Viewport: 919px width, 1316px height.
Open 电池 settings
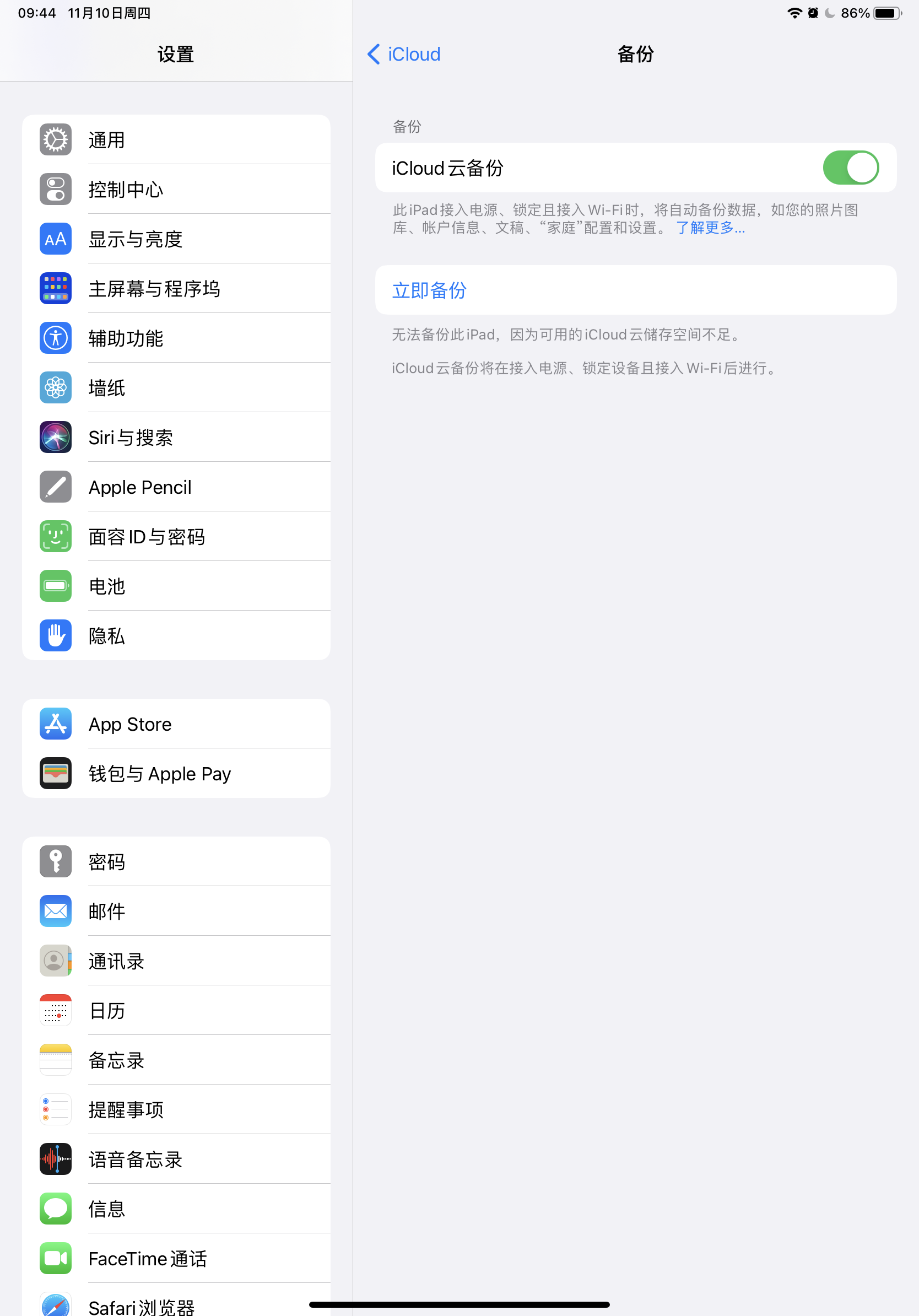176,586
